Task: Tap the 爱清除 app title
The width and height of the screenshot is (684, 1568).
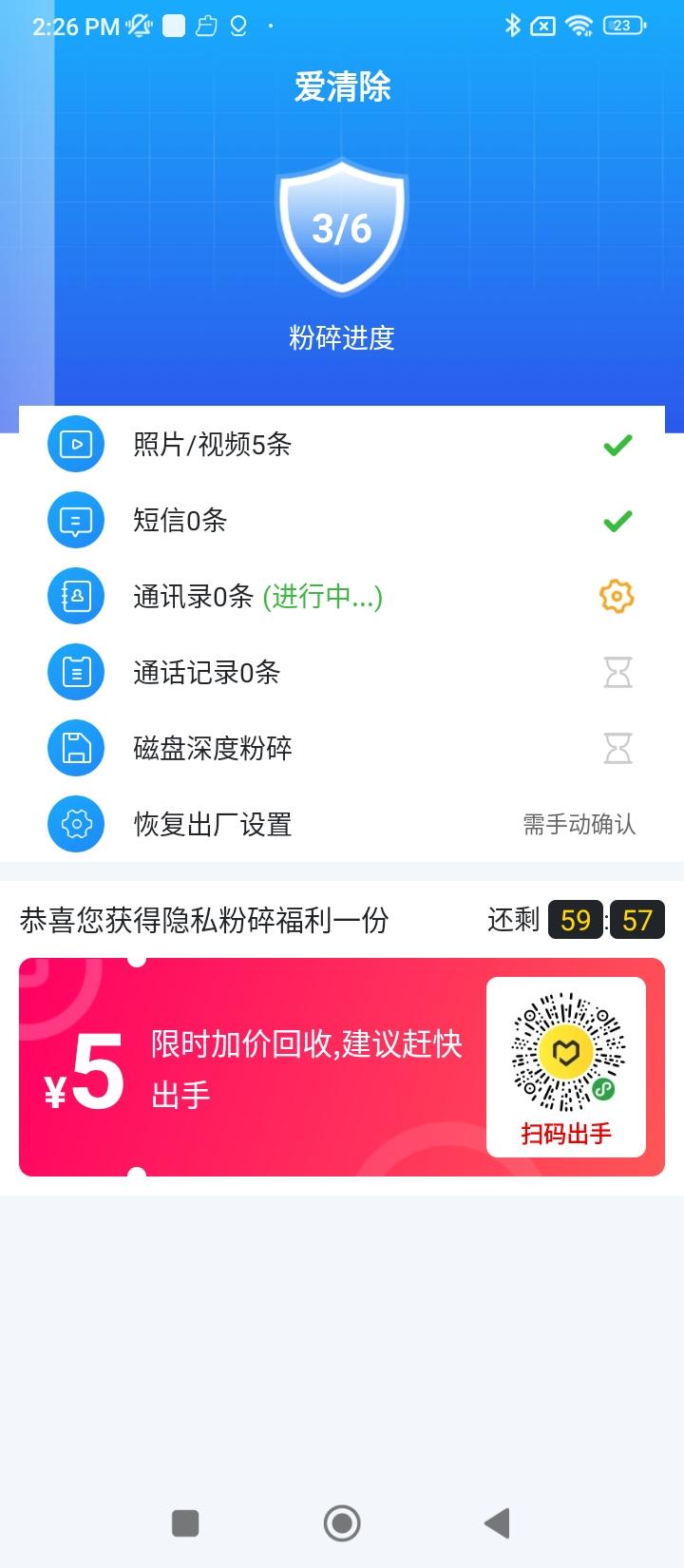Action: (x=342, y=86)
